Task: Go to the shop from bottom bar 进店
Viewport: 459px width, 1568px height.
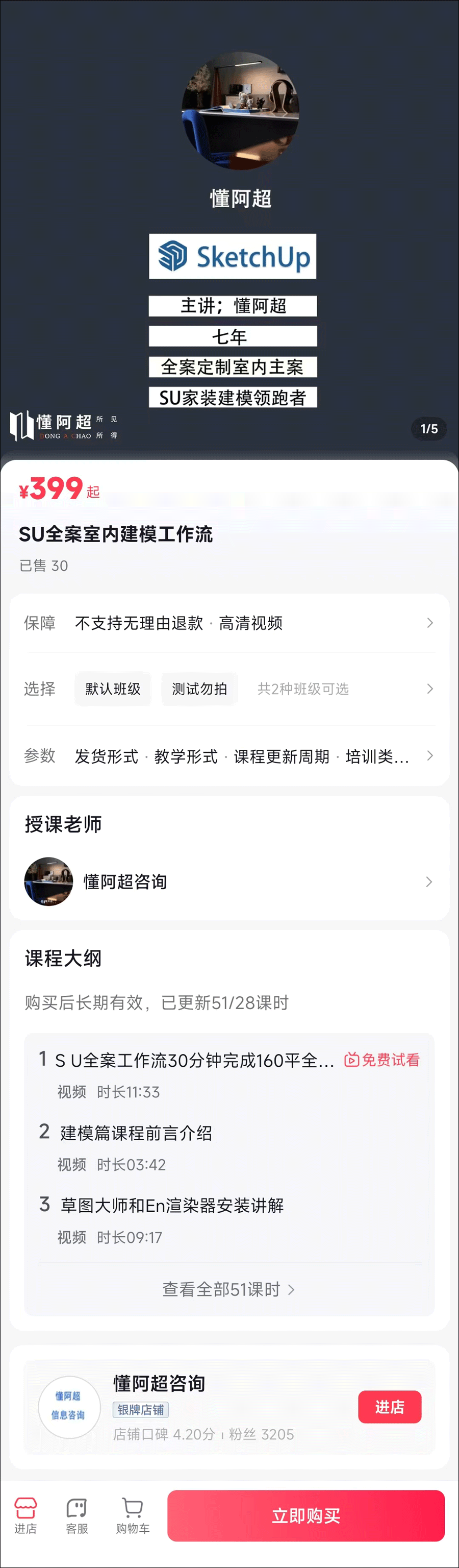Action: [25, 1515]
